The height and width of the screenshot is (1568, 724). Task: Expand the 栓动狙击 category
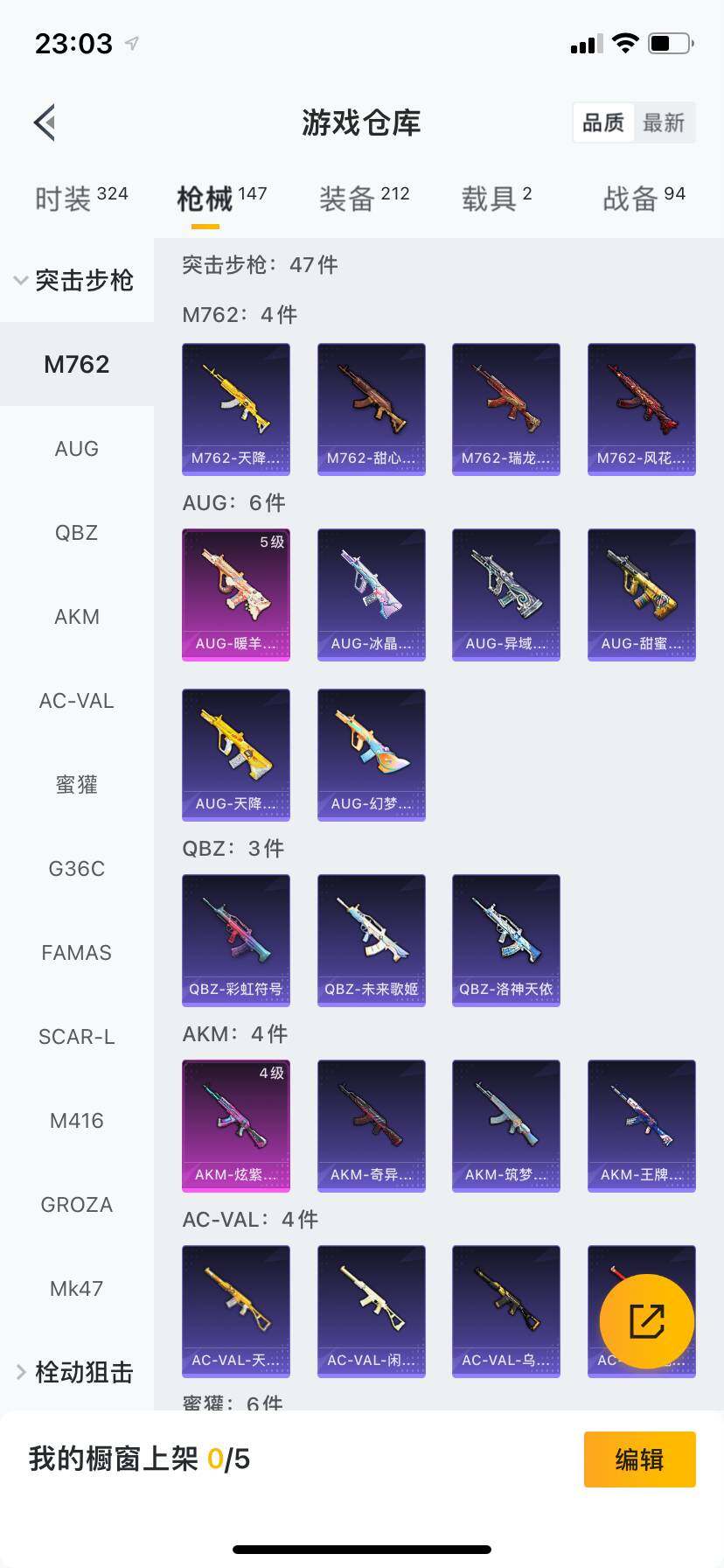tap(75, 1372)
